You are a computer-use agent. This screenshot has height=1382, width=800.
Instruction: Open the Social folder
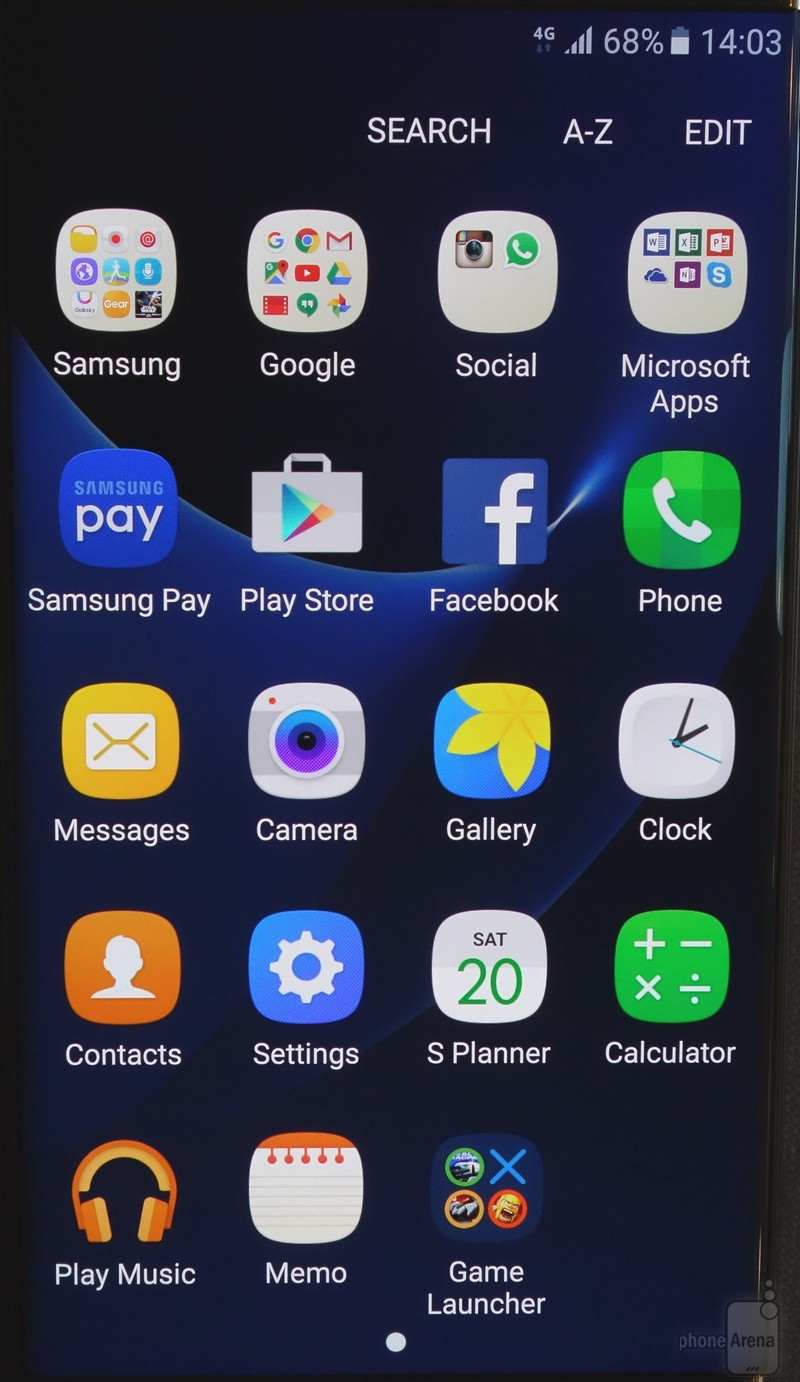pyautogui.click(x=497, y=270)
